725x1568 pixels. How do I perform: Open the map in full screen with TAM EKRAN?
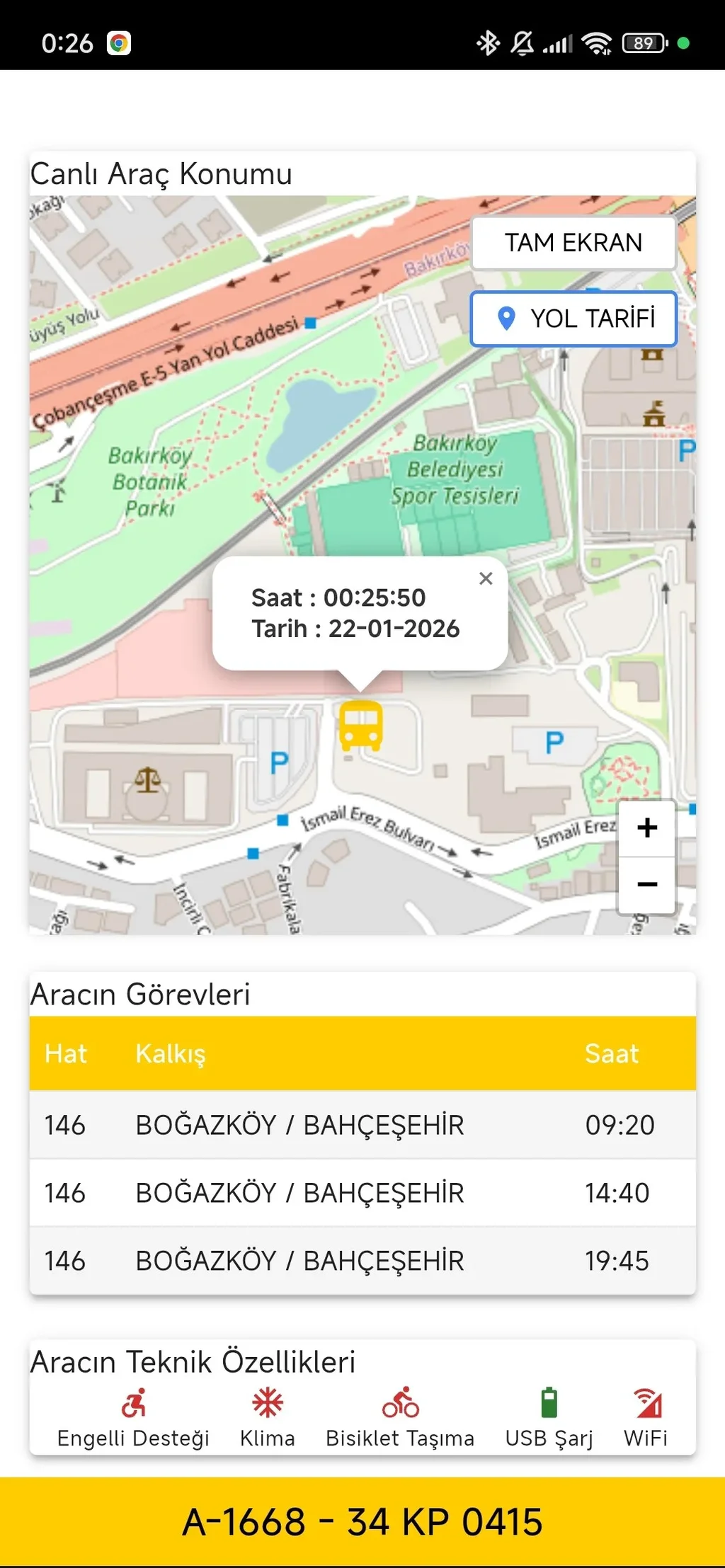pos(573,243)
